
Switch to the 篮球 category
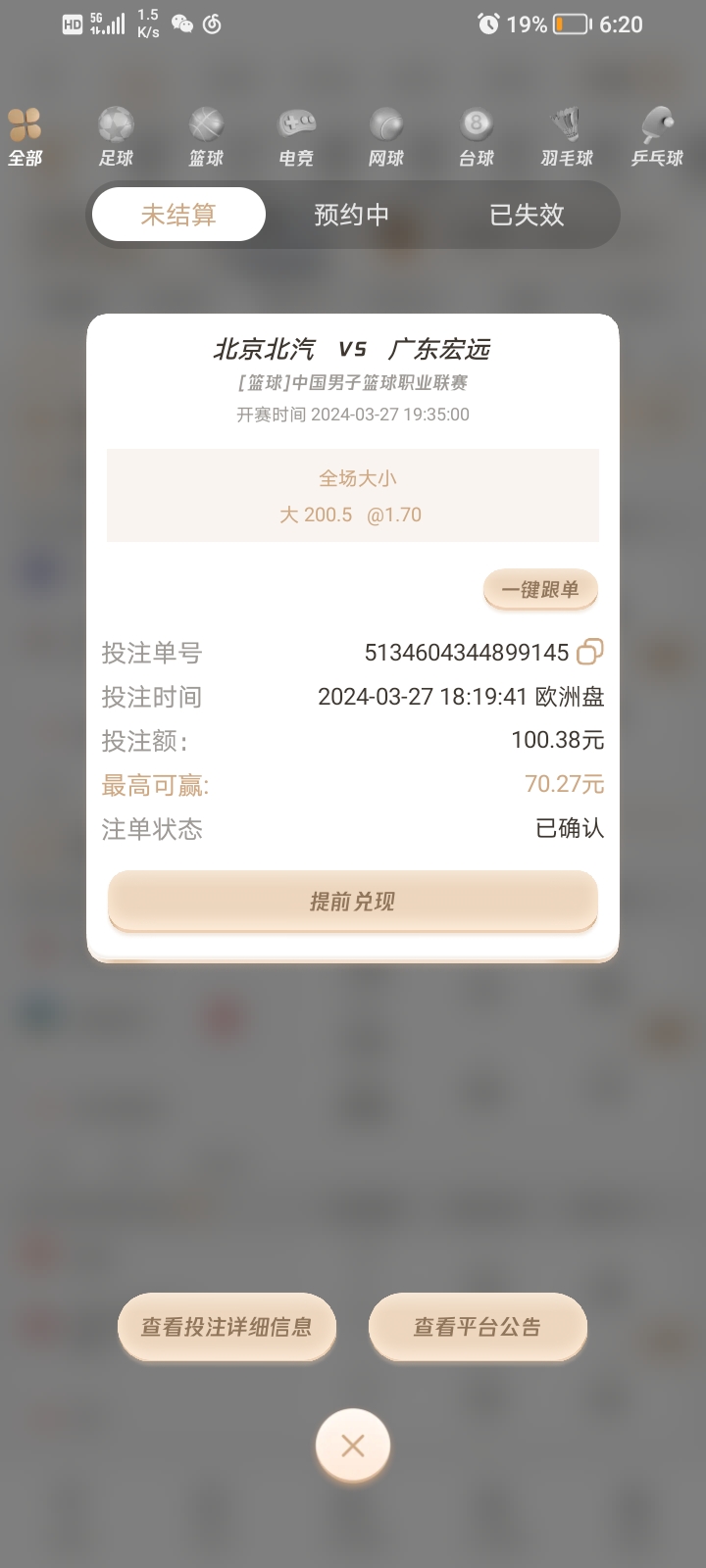tap(206, 137)
